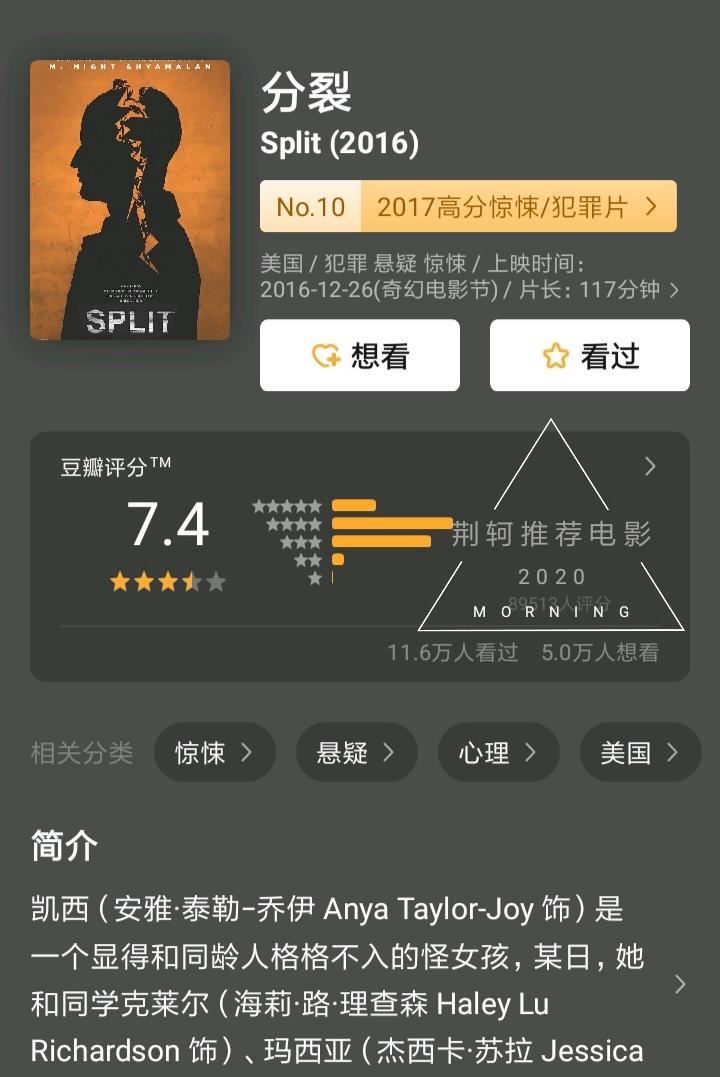The image size is (720, 1077).
Task: Open the No.10 2017高分惊悚/犯罪片 ranking
Action: click(468, 207)
